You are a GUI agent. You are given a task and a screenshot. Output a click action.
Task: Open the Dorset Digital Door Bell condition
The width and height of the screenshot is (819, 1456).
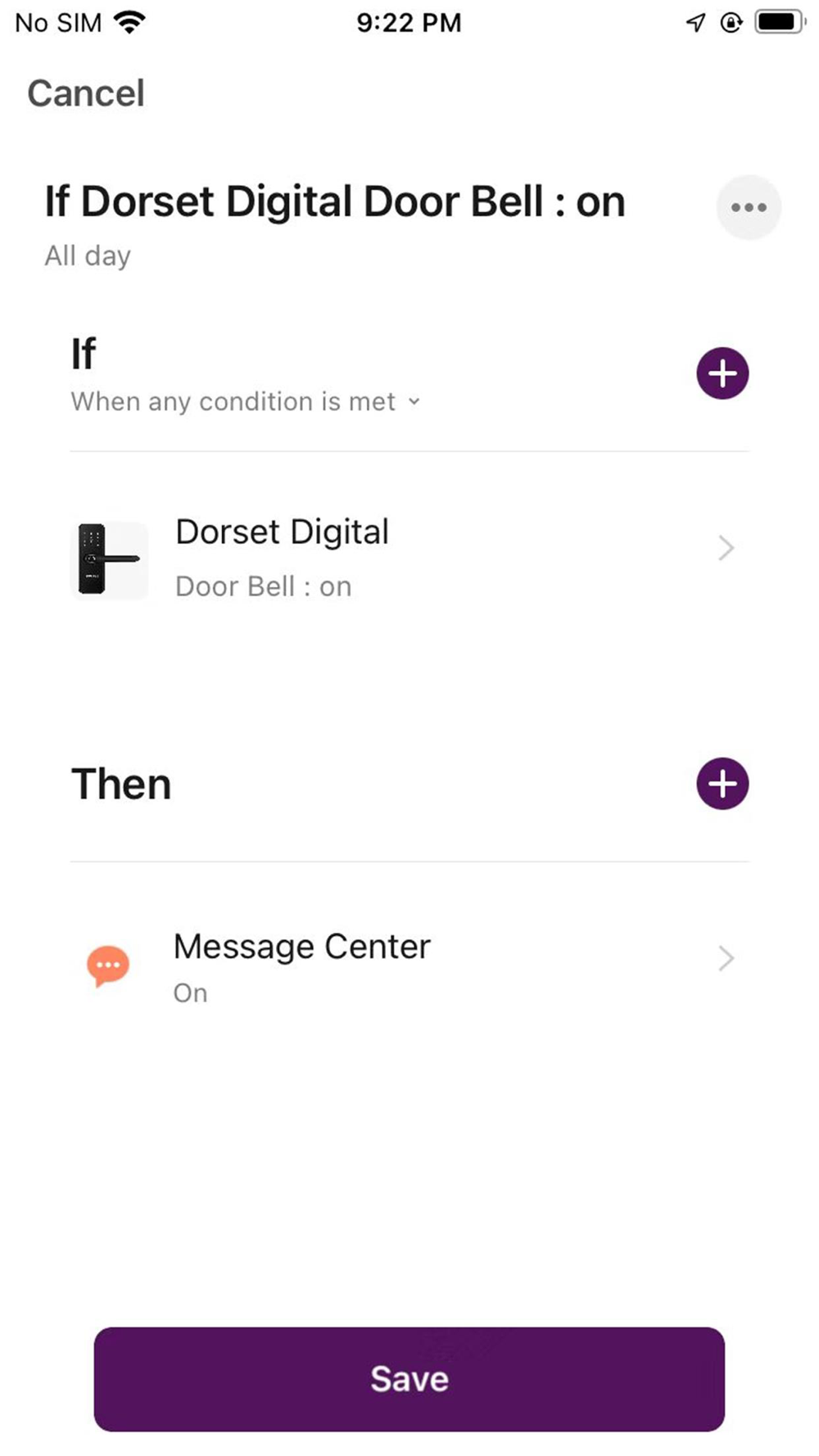pyautogui.click(x=408, y=559)
